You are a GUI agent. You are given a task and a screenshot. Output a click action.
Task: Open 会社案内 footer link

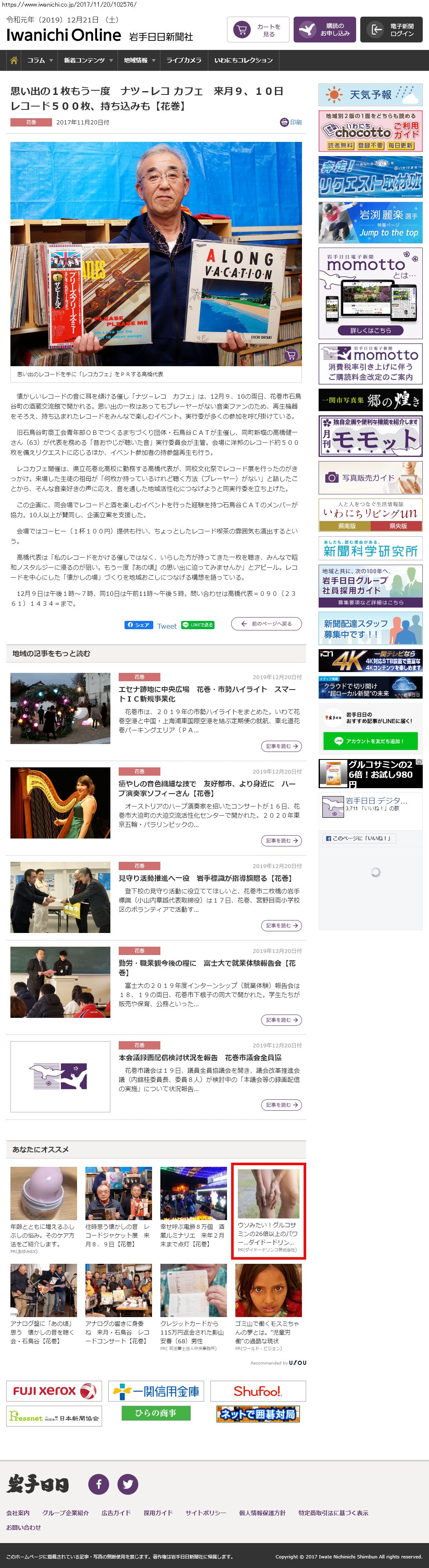(x=17, y=1512)
